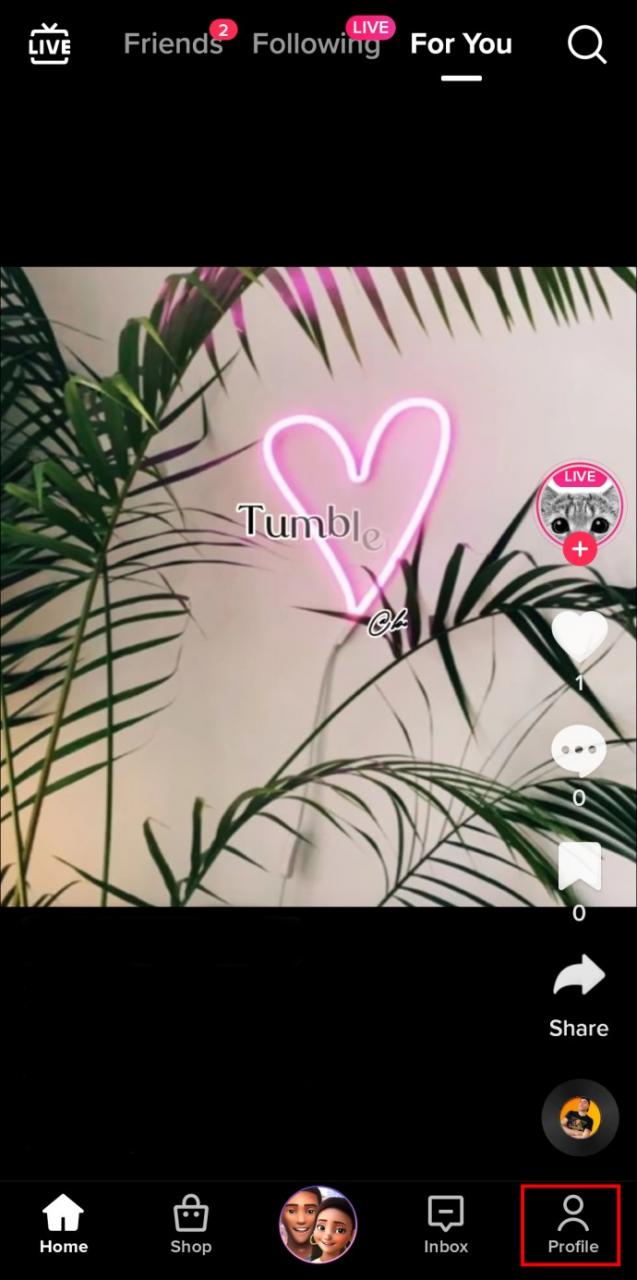Follow the creator with the plus badge
The width and height of the screenshot is (637, 1280).
tap(579, 549)
